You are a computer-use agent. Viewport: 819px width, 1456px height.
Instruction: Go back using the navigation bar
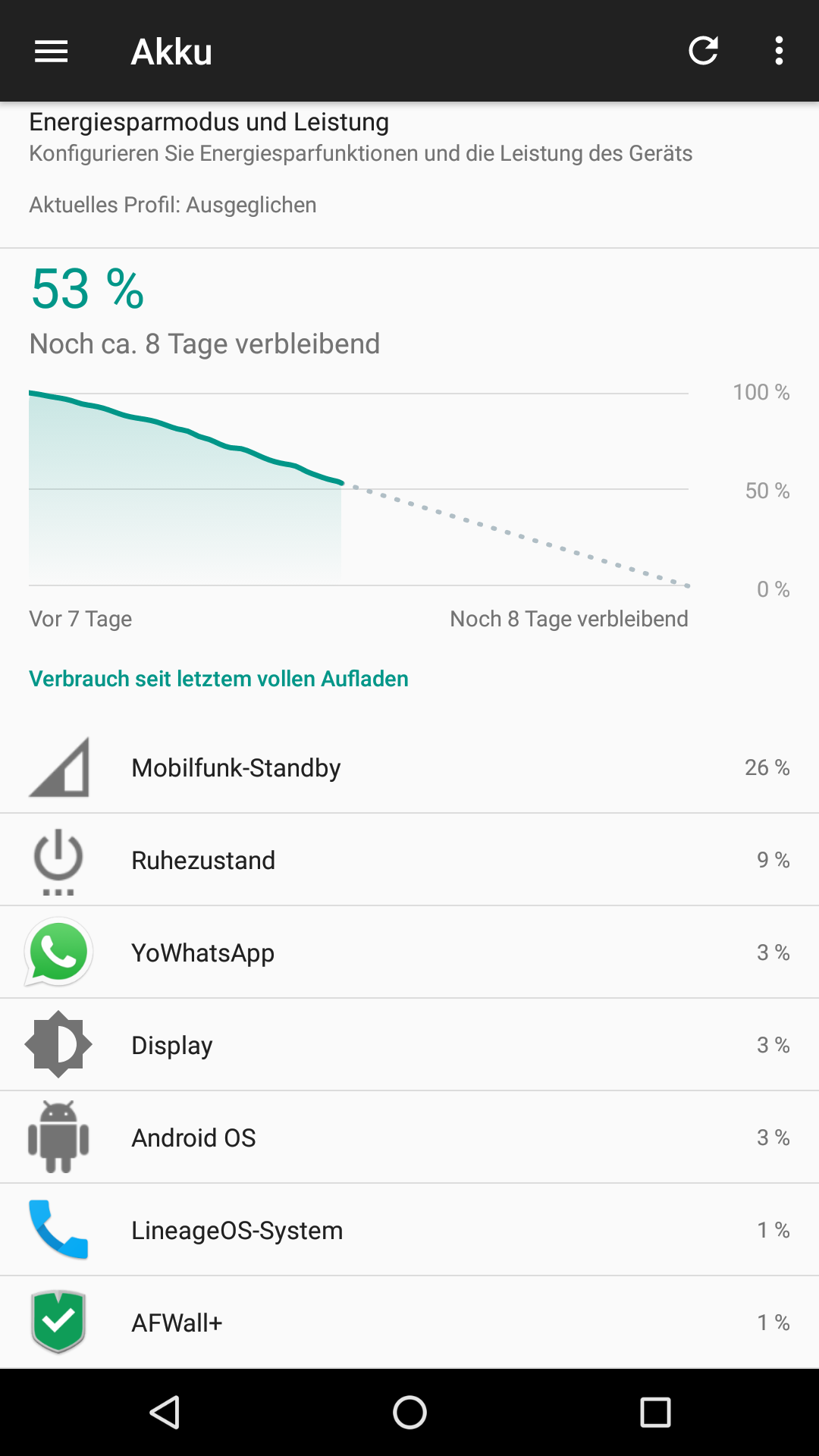point(165,1412)
